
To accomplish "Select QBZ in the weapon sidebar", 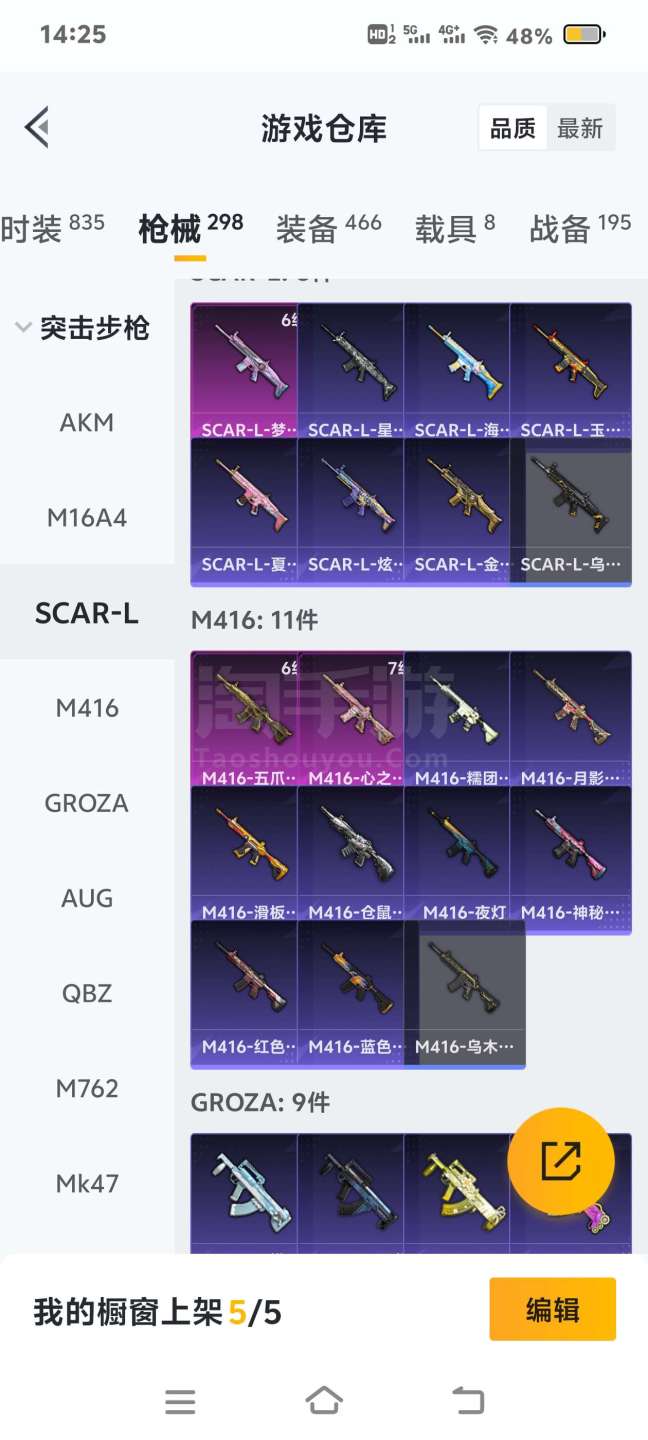I will click(x=87, y=993).
